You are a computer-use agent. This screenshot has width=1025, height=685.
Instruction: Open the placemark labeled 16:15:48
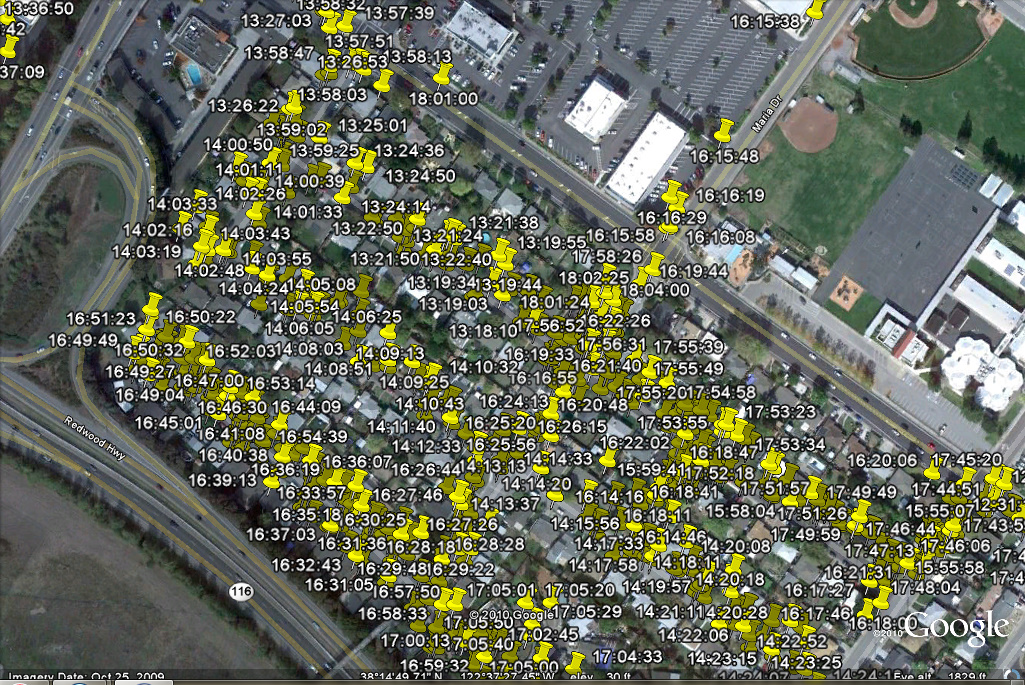point(724,131)
